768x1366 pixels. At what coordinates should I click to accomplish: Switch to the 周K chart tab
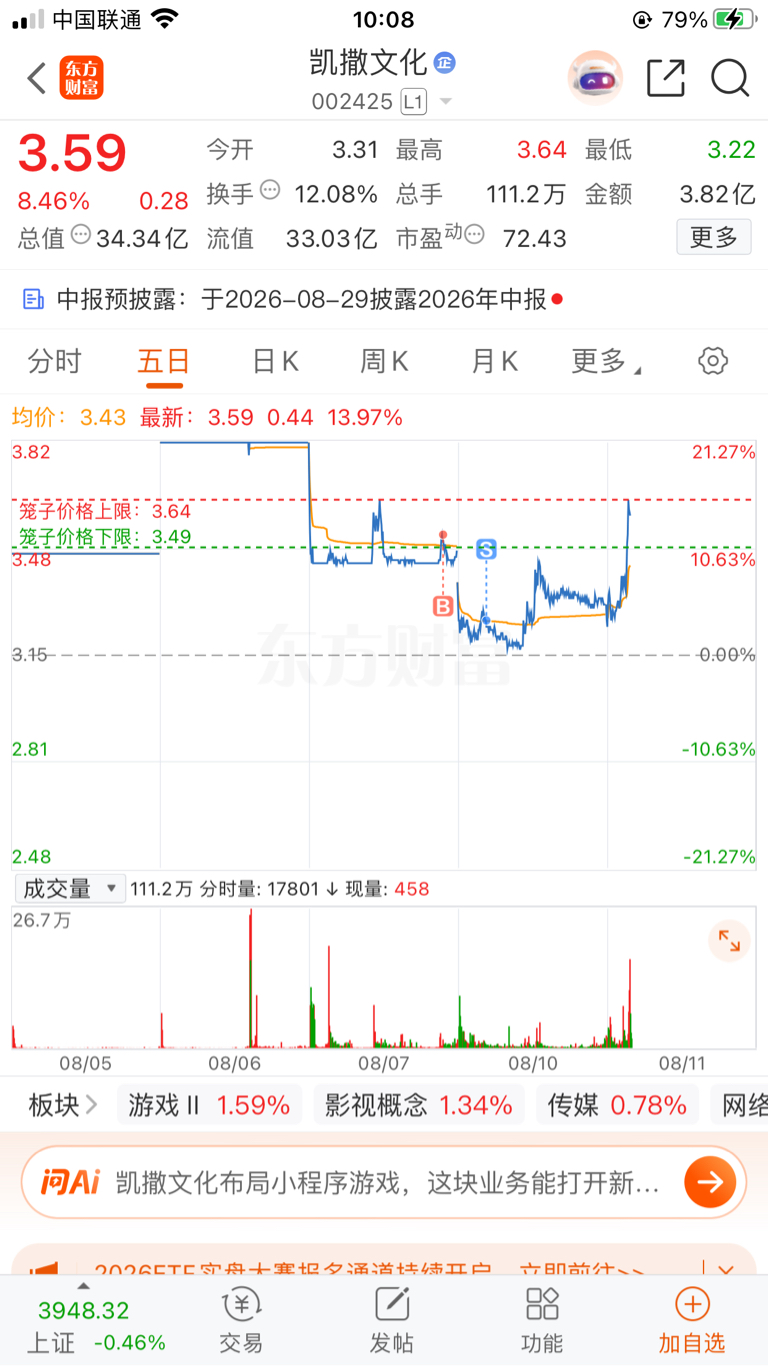point(385,361)
